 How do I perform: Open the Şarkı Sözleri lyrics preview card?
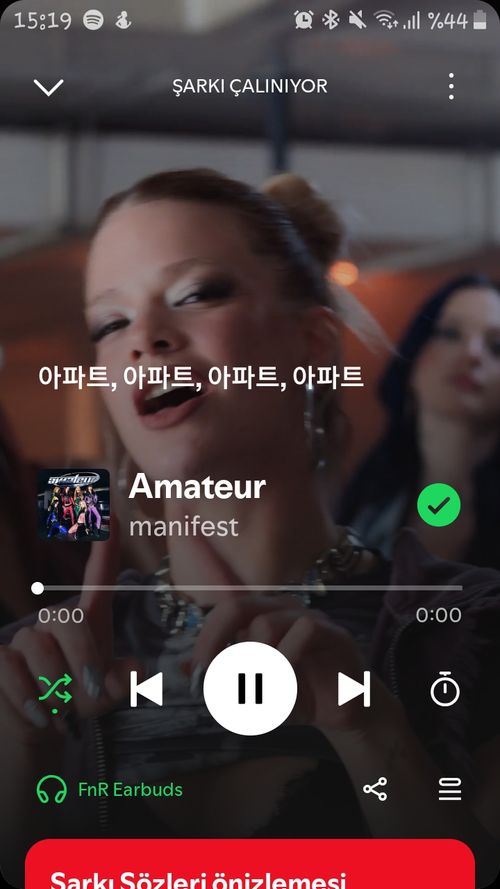pyautogui.click(x=250, y=864)
